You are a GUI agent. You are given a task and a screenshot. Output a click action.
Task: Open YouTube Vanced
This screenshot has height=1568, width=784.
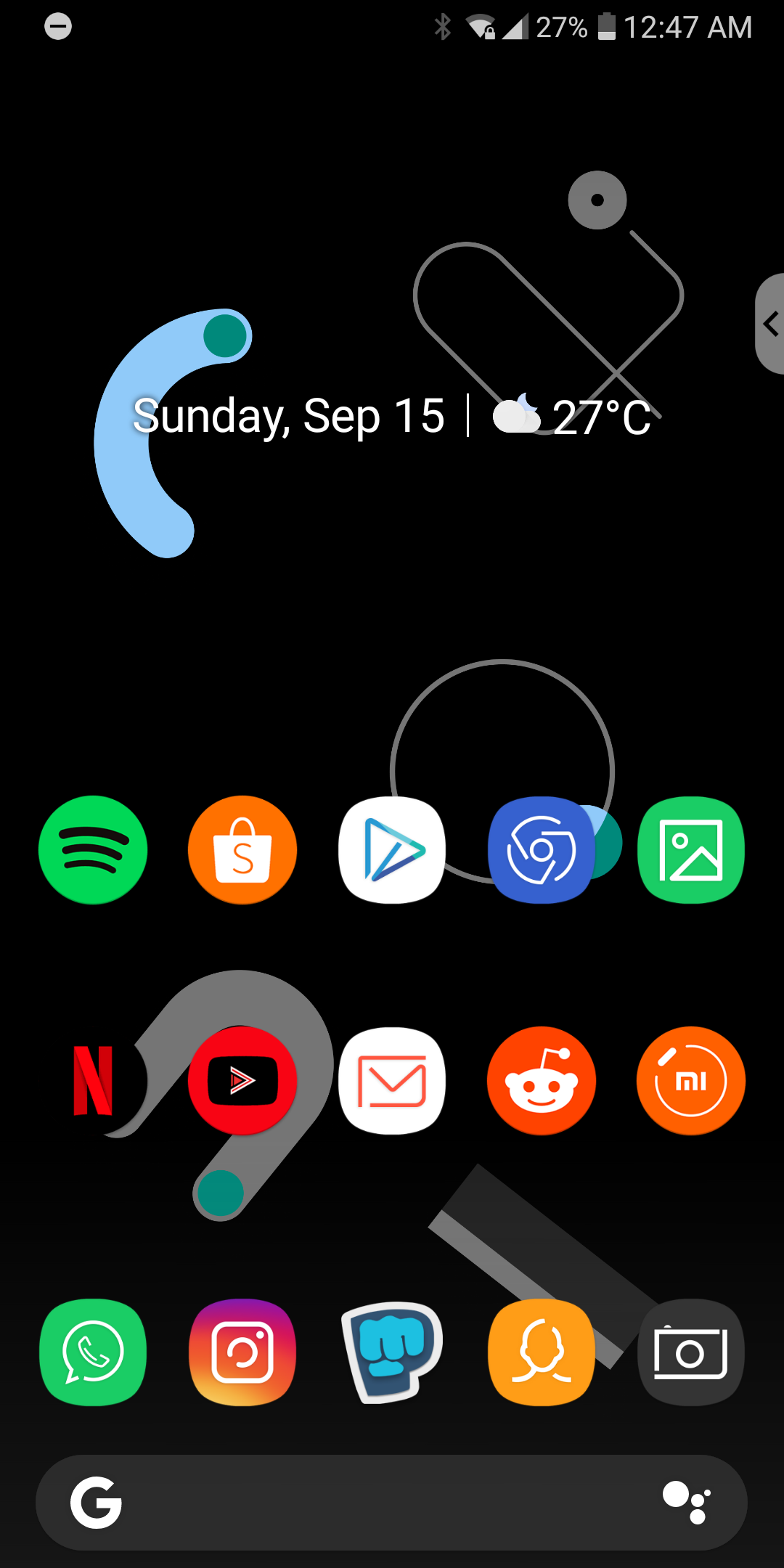pyautogui.click(x=242, y=1080)
